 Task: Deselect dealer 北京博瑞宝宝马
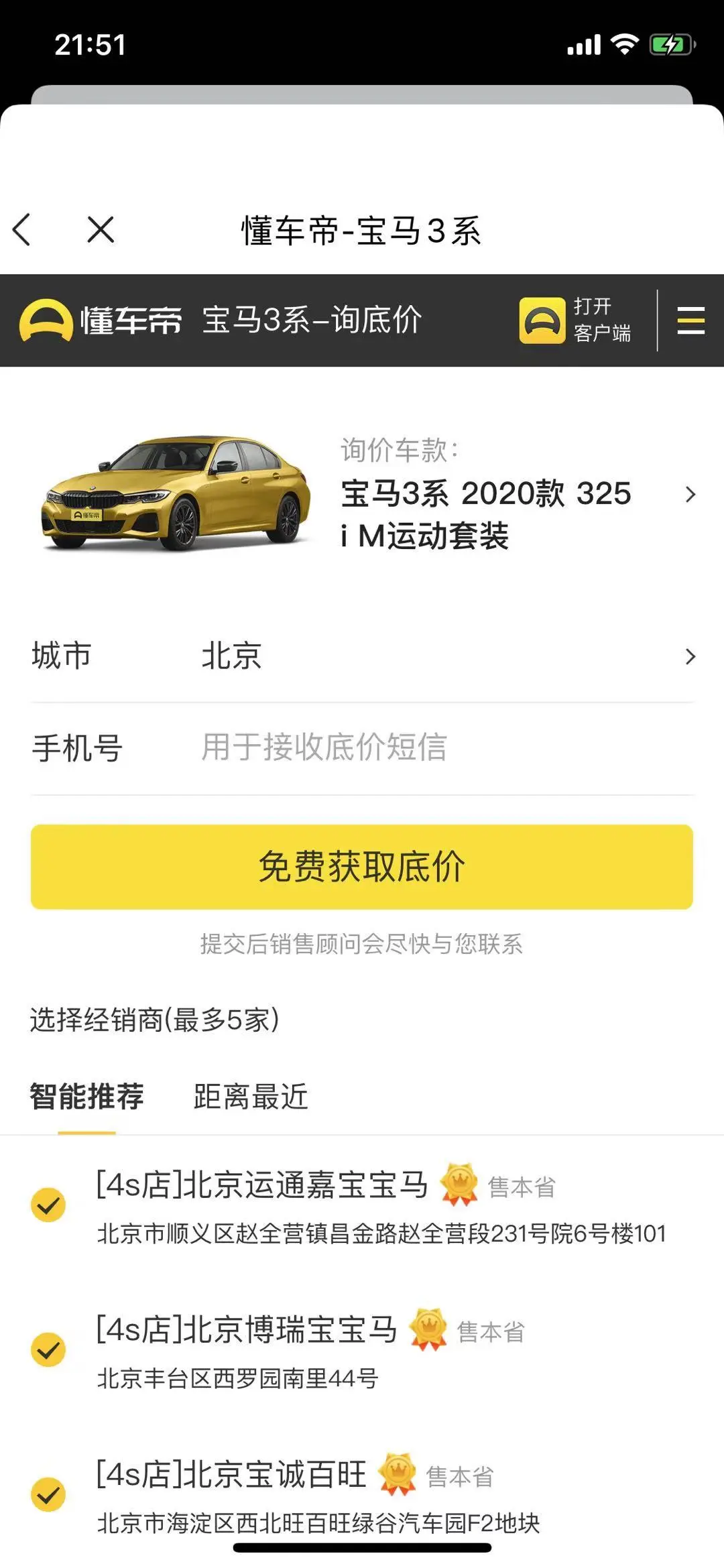[48, 1350]
